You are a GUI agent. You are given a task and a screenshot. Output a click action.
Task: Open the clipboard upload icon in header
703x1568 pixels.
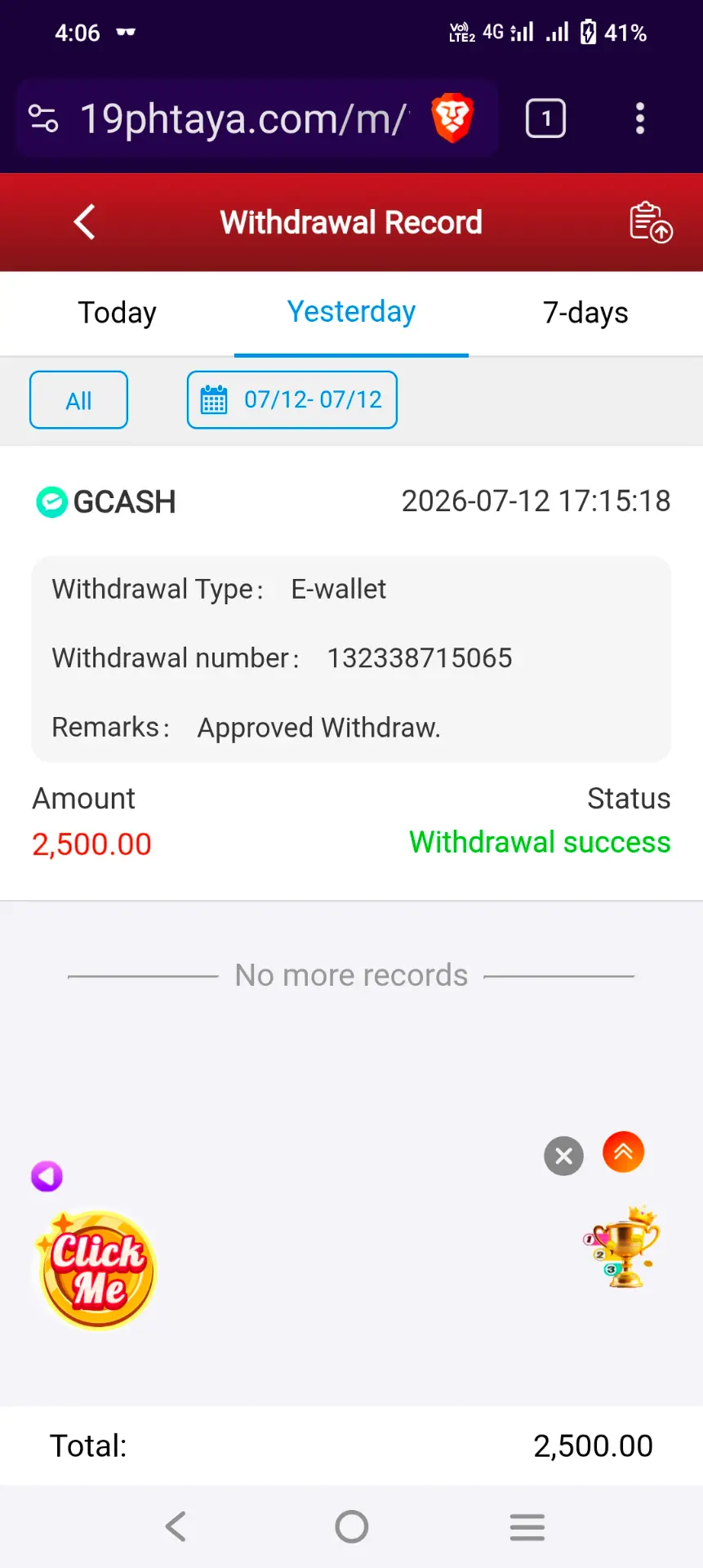pyautogui.click(x=651, y=222)
